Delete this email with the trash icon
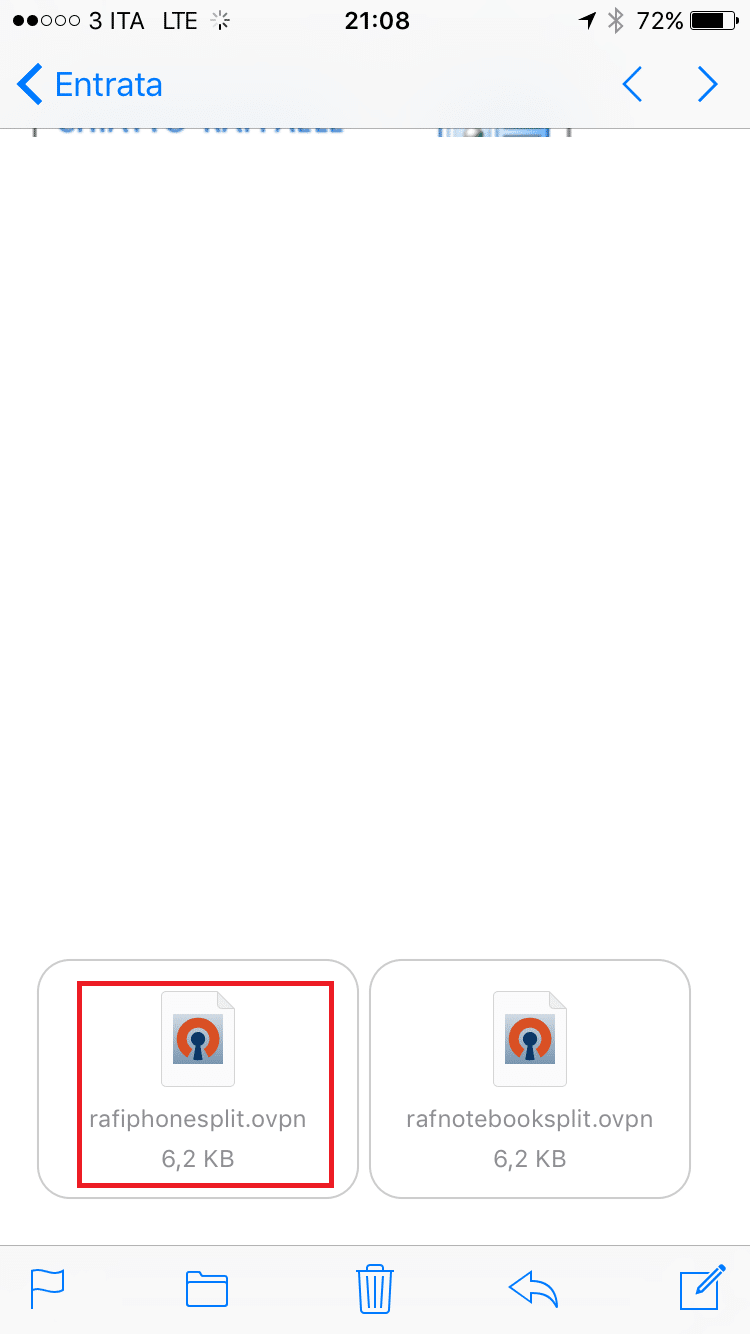 coord(374,1288)
